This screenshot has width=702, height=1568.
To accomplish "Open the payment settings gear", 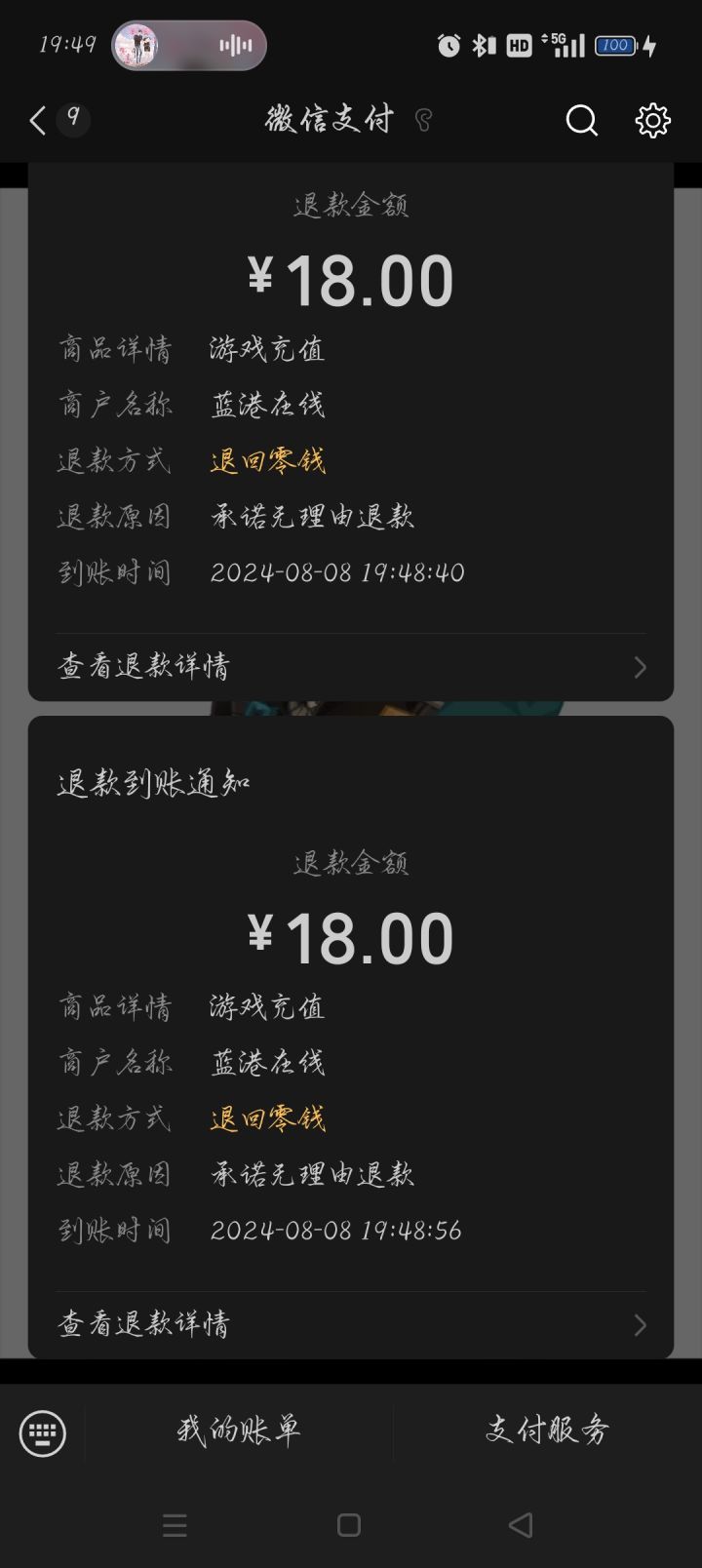I will (x=652, y=120).
